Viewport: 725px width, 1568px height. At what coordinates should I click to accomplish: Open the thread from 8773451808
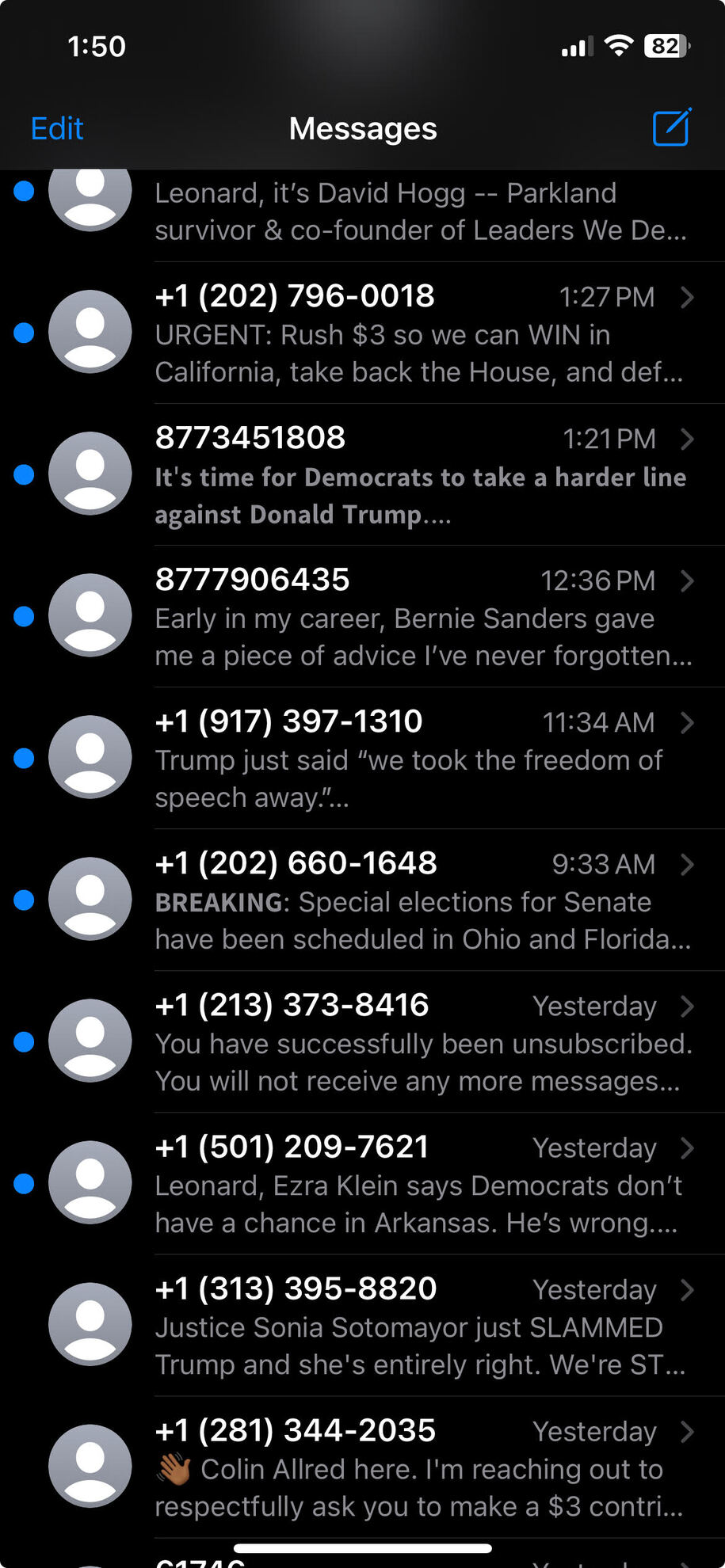(x=420, y=475)
